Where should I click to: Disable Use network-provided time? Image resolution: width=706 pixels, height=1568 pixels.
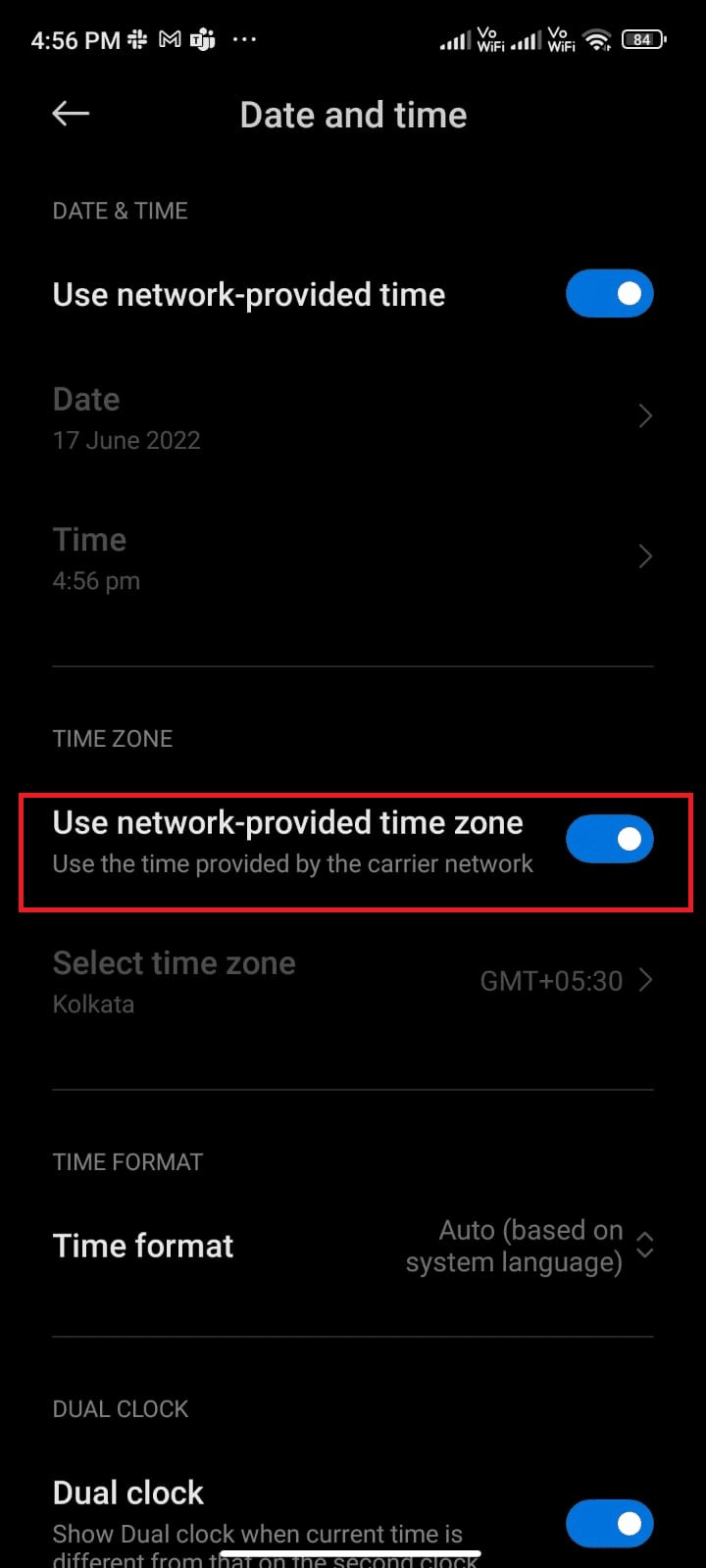coord(610,293)
